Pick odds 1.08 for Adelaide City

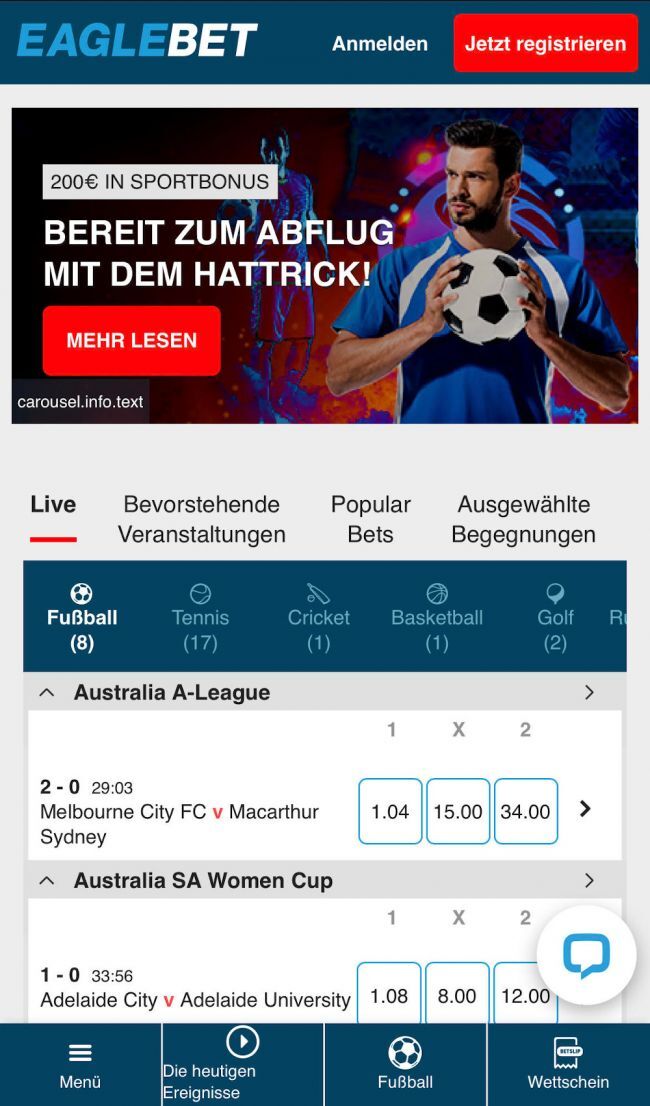coord(389,995)
